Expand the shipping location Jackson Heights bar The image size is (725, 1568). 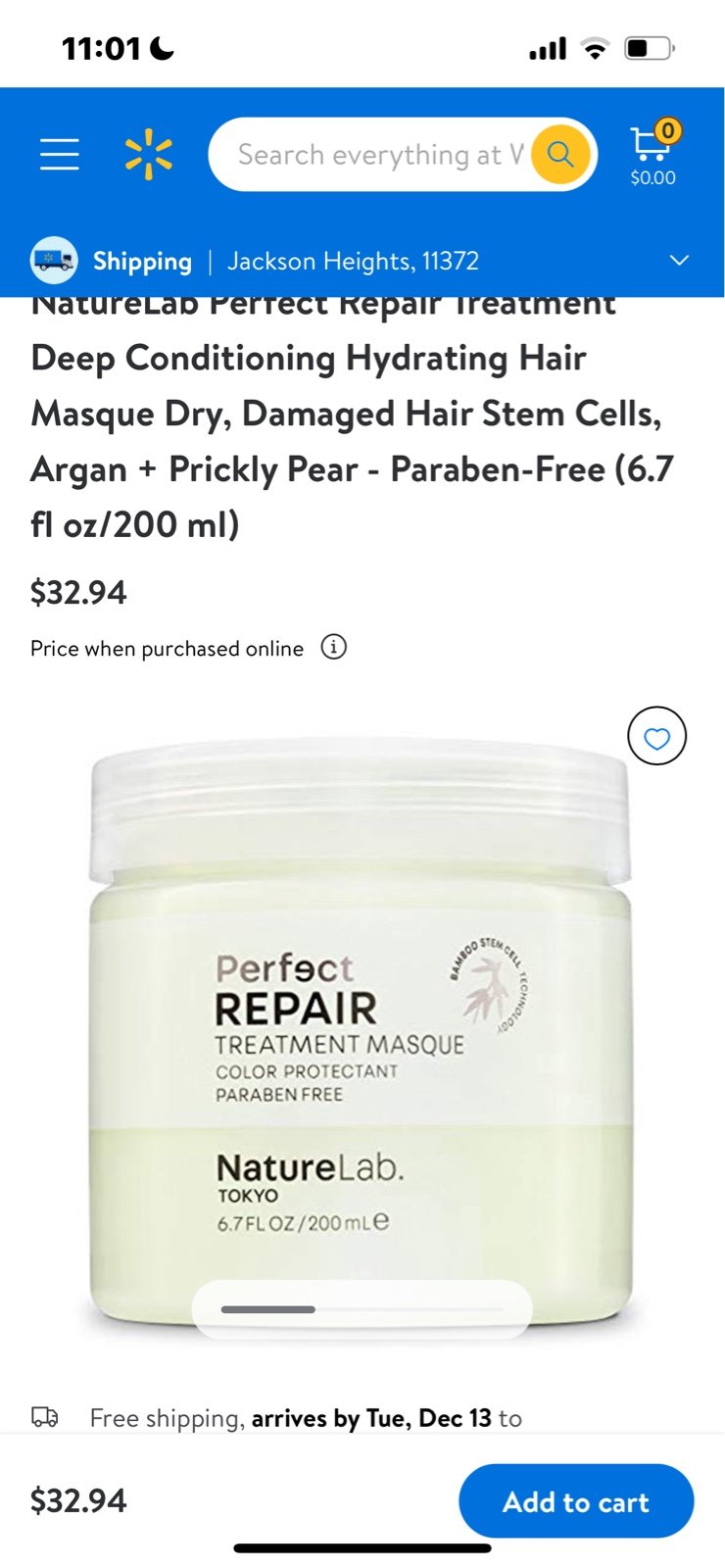(x=362, y=261)
